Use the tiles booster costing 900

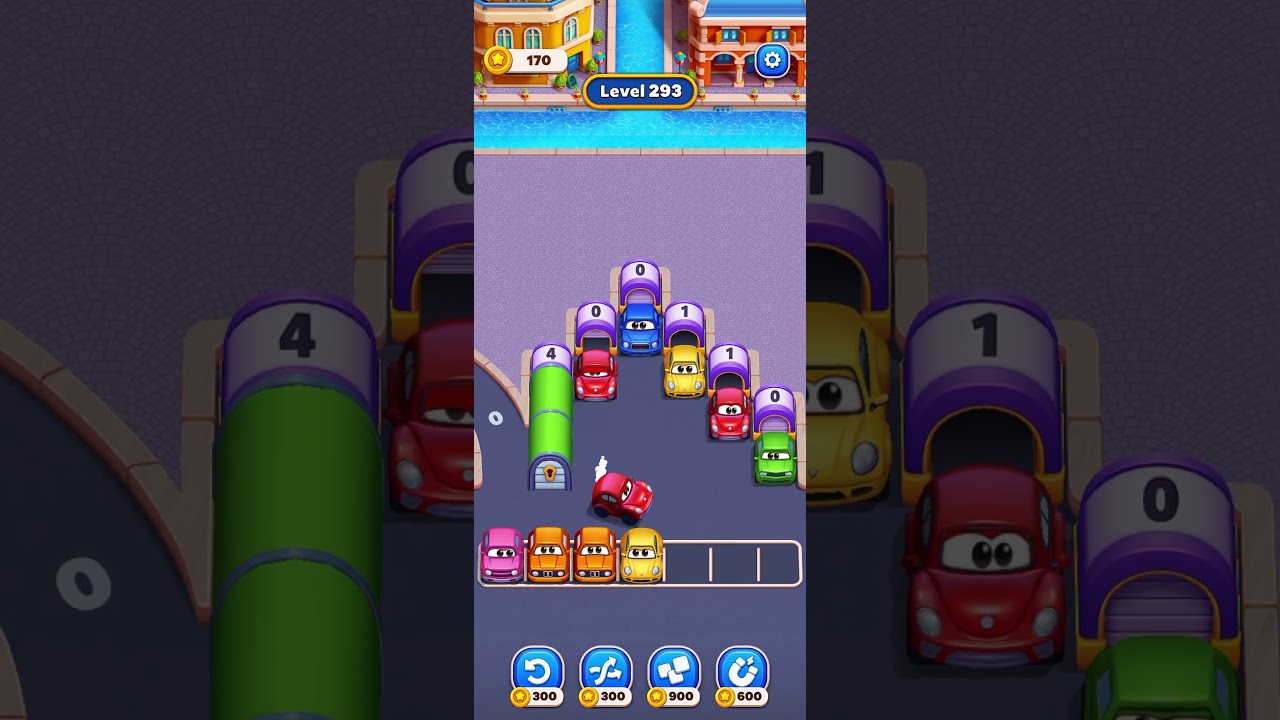(674, 671)
